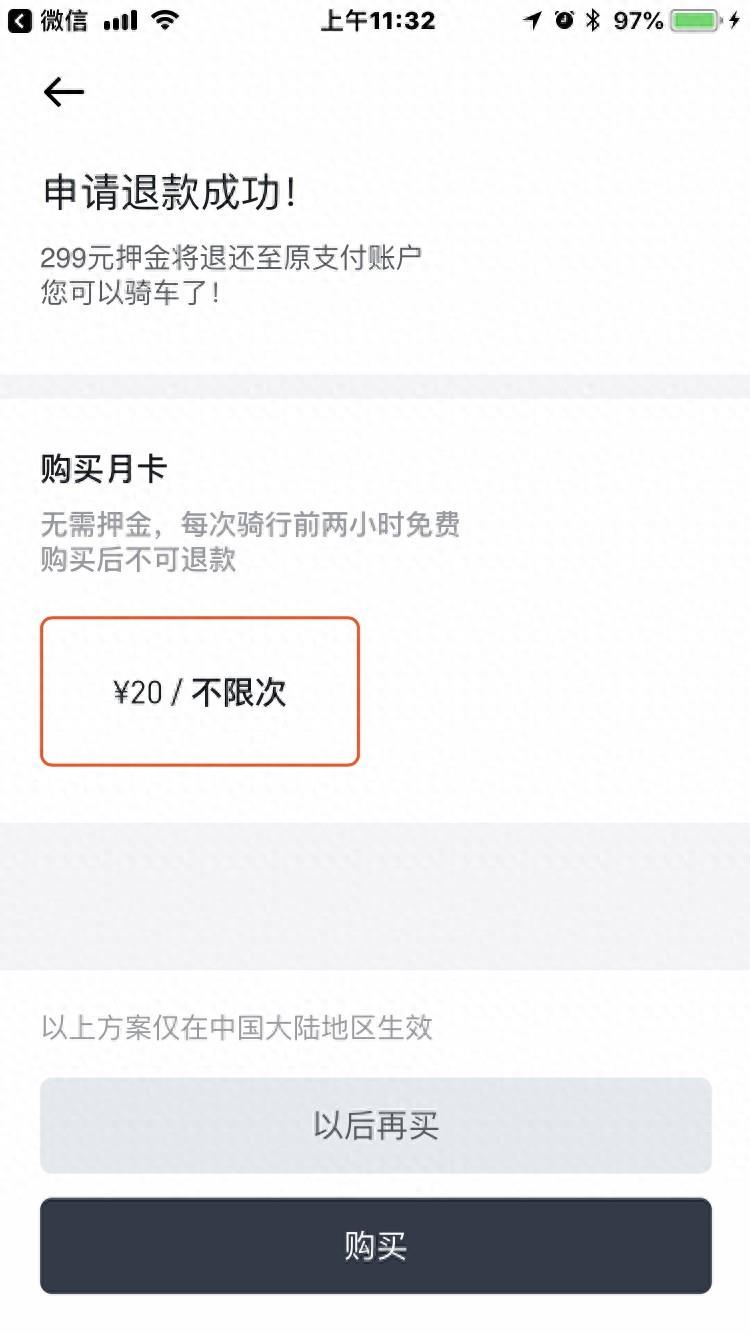Return to 微信 via status bar back

click(48, 20)
